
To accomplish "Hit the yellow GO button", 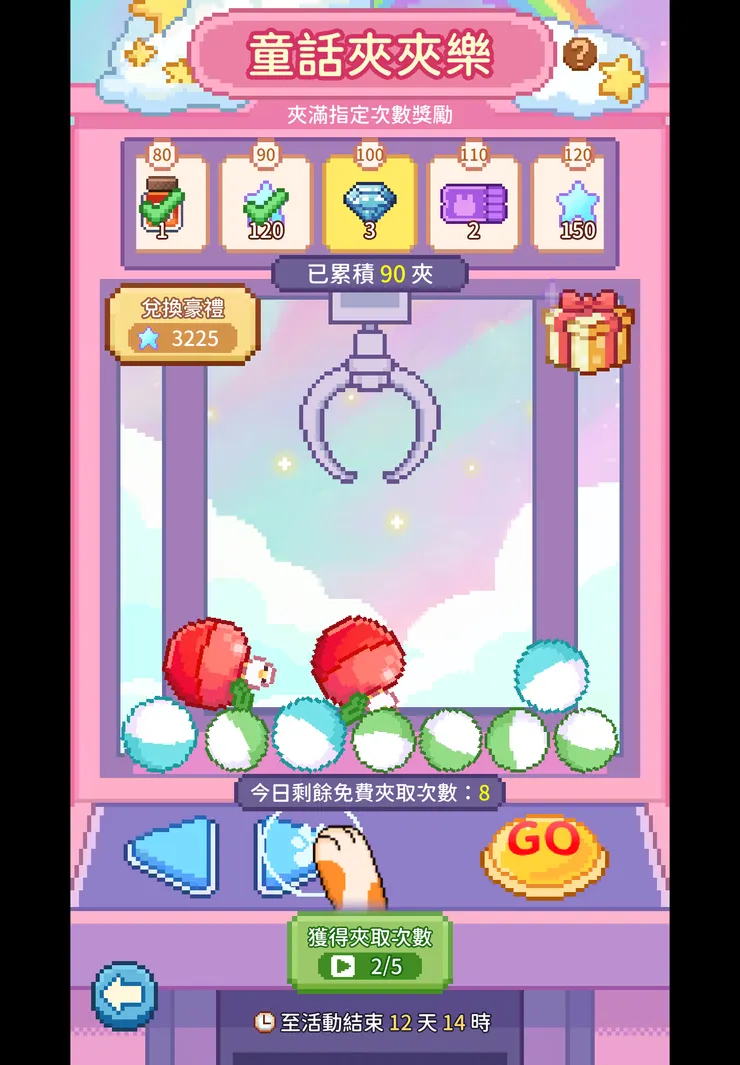I will [x=544, y=850].
